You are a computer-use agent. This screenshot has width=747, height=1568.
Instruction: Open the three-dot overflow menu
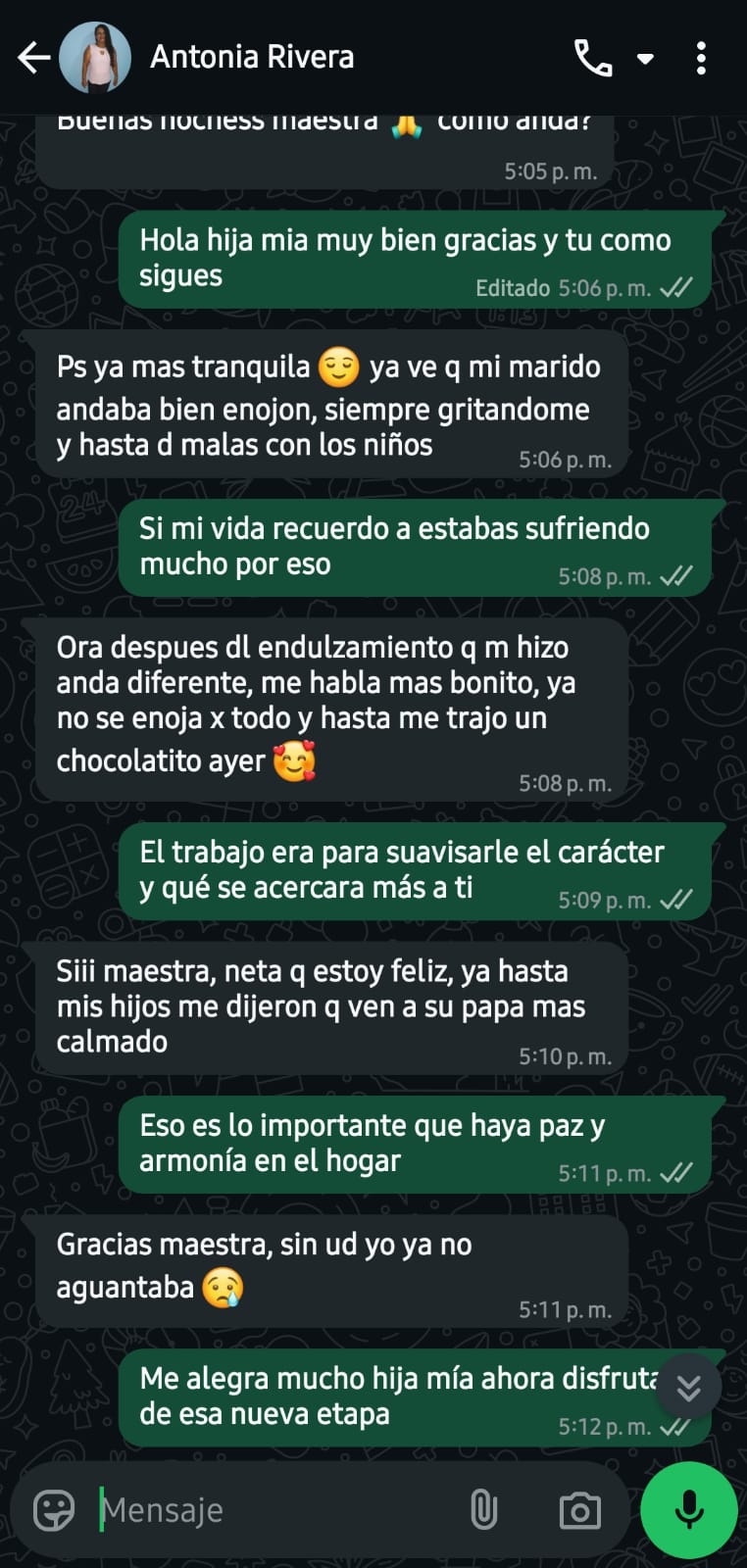pyautogui.click(x=701, y=58)
